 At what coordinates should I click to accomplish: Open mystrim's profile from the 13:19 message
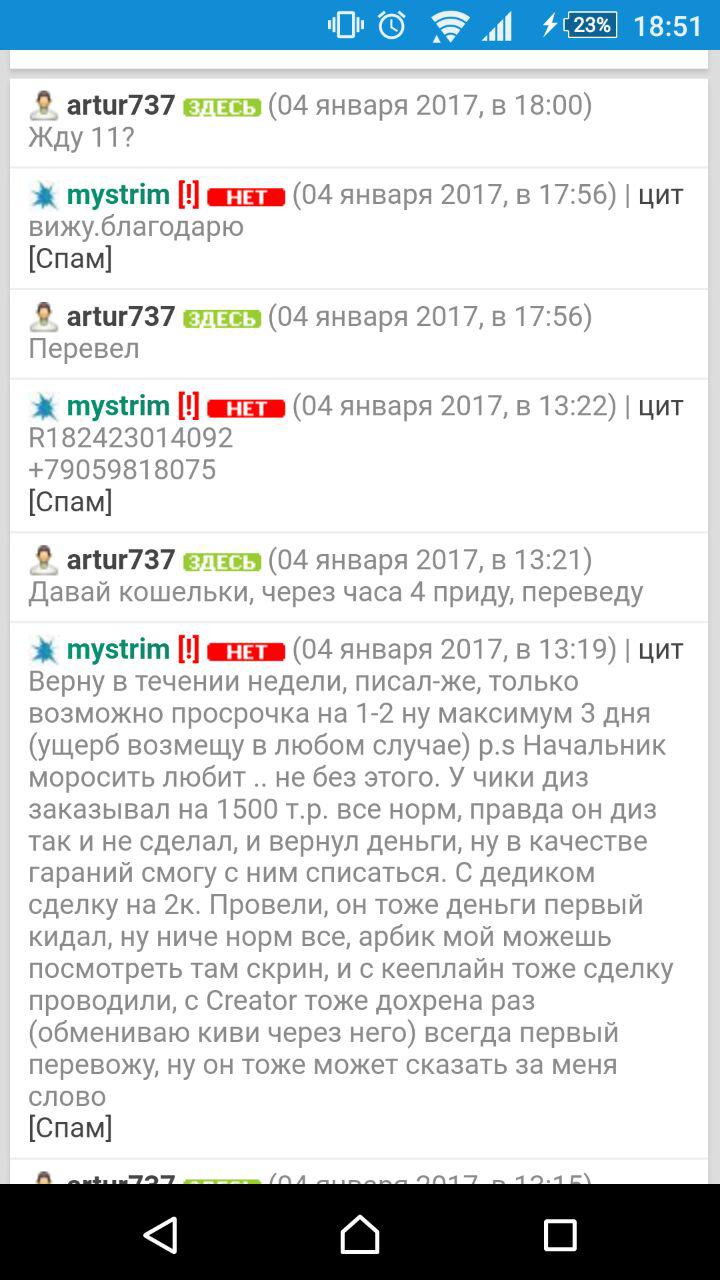point(118,650)
